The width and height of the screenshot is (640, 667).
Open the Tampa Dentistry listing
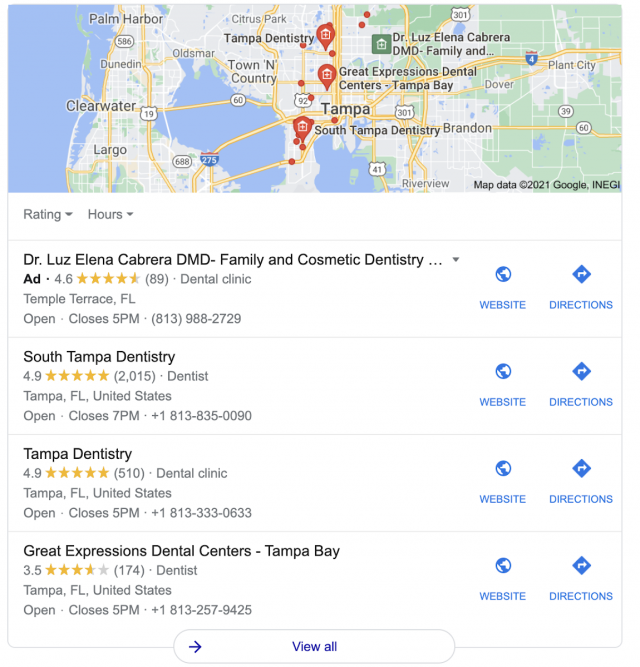(77, 454)
